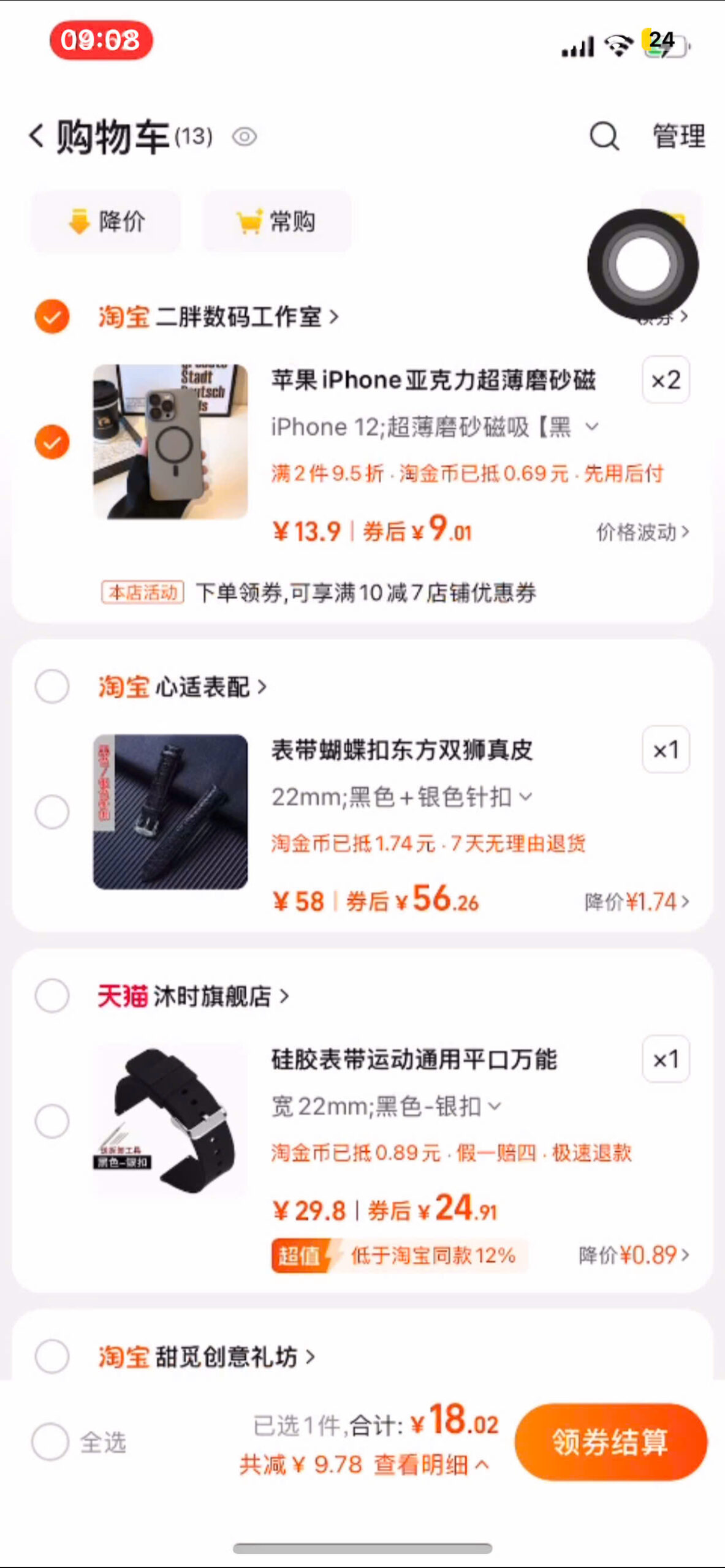Select the 硅胶表带 silicone strap item
This screenshot has height=1568, width=725.
click(52, 1121)
